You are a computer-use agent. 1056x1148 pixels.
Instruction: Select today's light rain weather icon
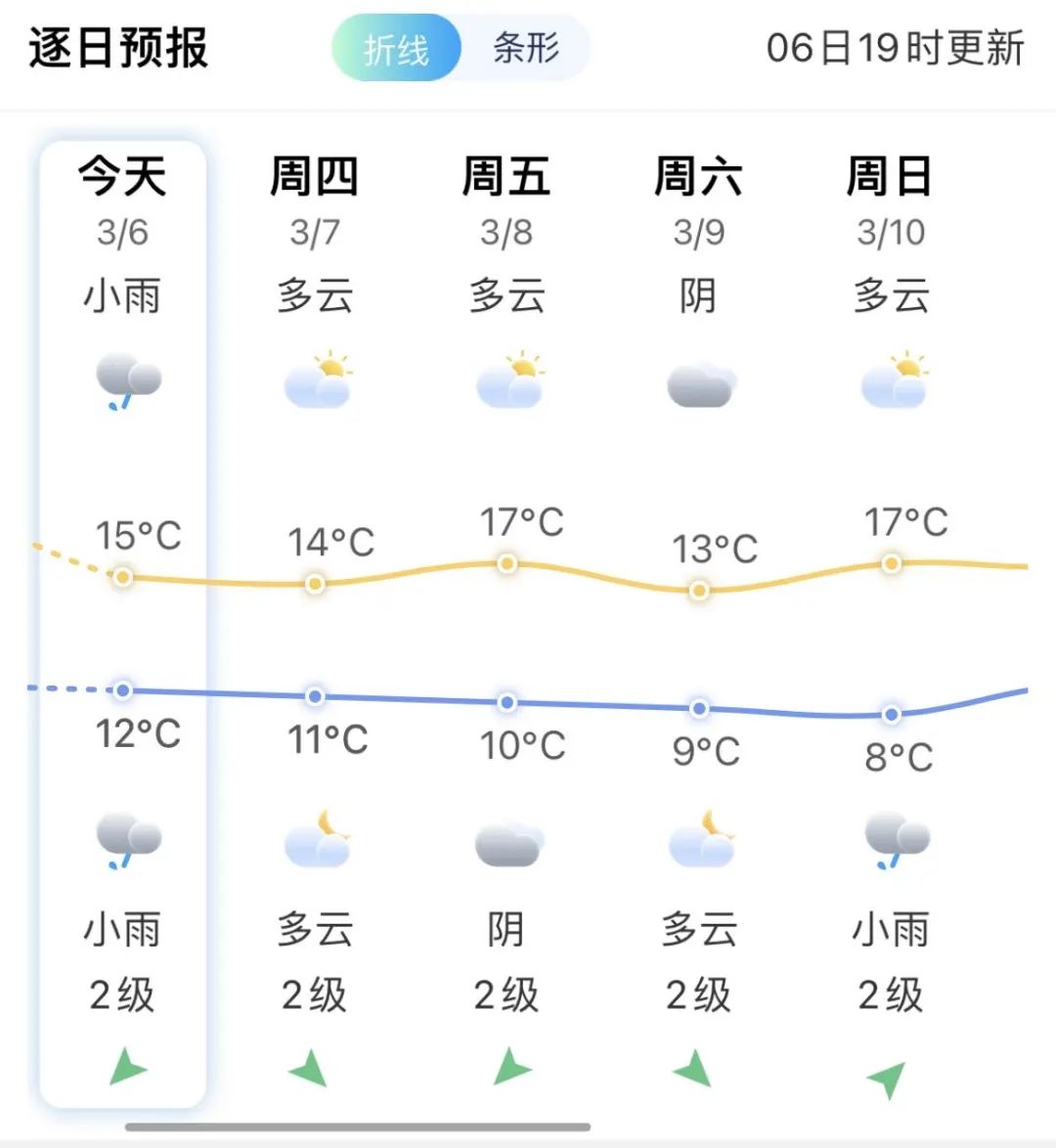pos(129,379)
